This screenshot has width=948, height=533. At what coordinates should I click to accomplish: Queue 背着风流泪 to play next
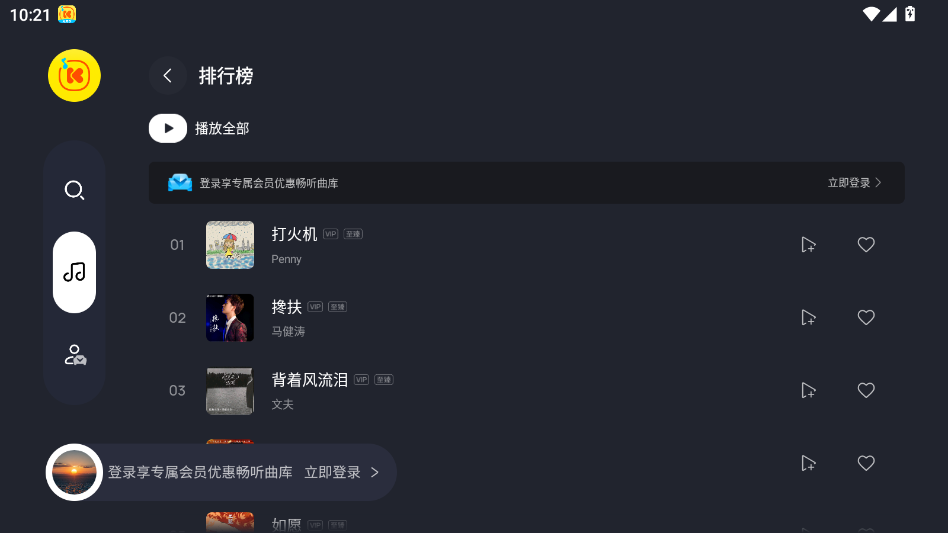tap(808, 391)
